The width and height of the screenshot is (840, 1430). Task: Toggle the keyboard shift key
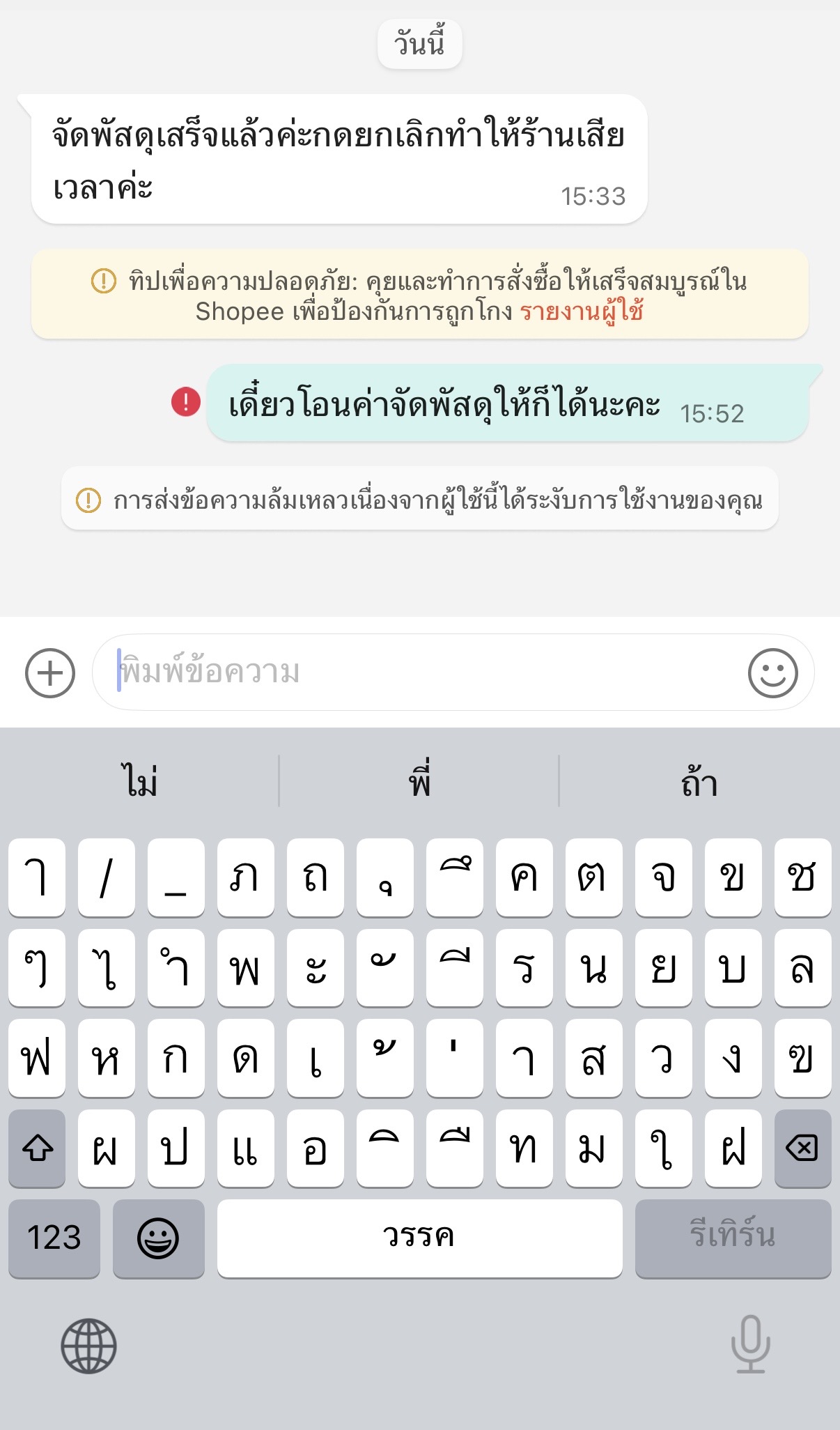pyautogui.click(x=37, y=1148)
